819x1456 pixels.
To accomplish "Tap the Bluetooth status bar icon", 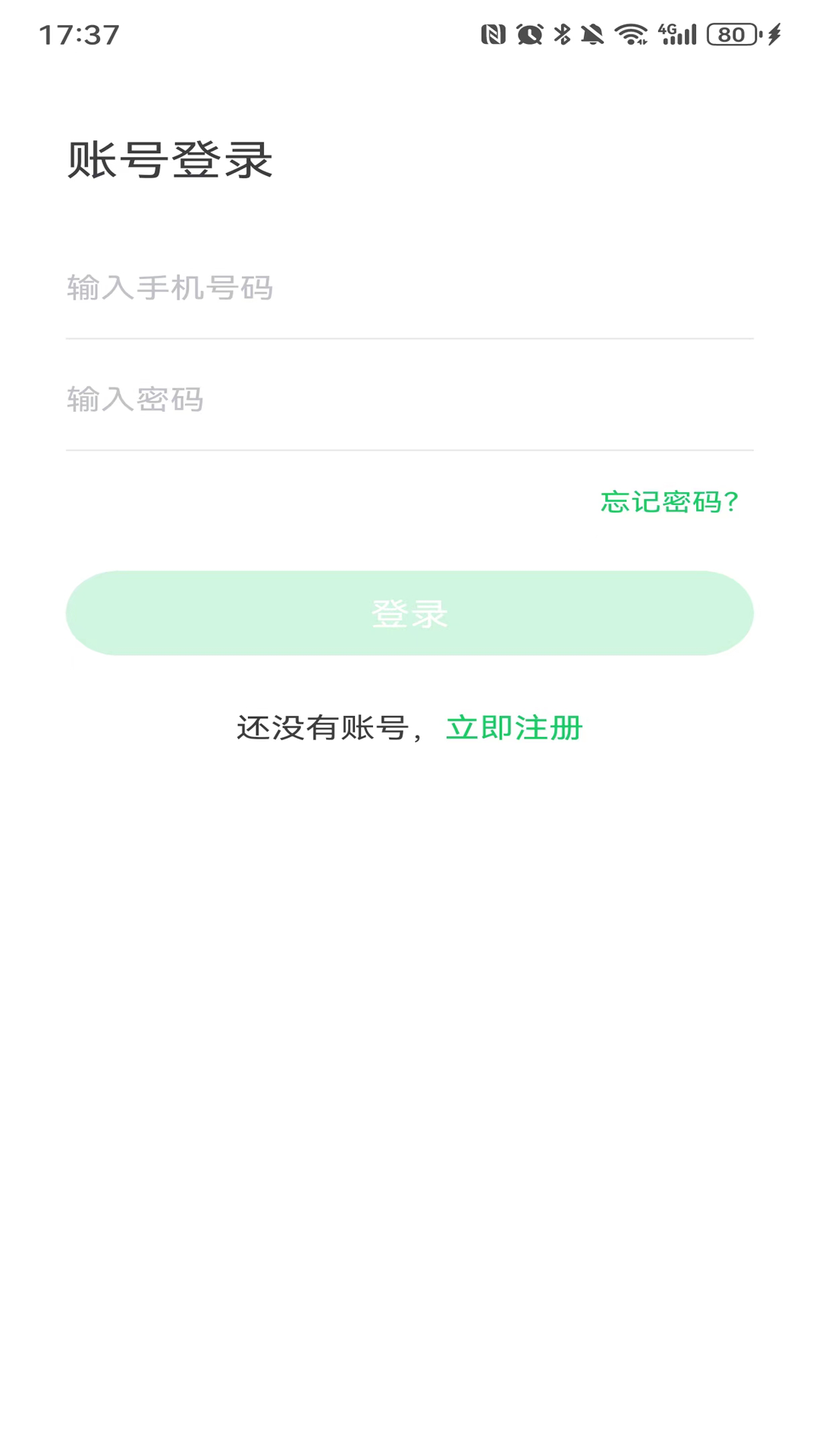I will [562, 34].
